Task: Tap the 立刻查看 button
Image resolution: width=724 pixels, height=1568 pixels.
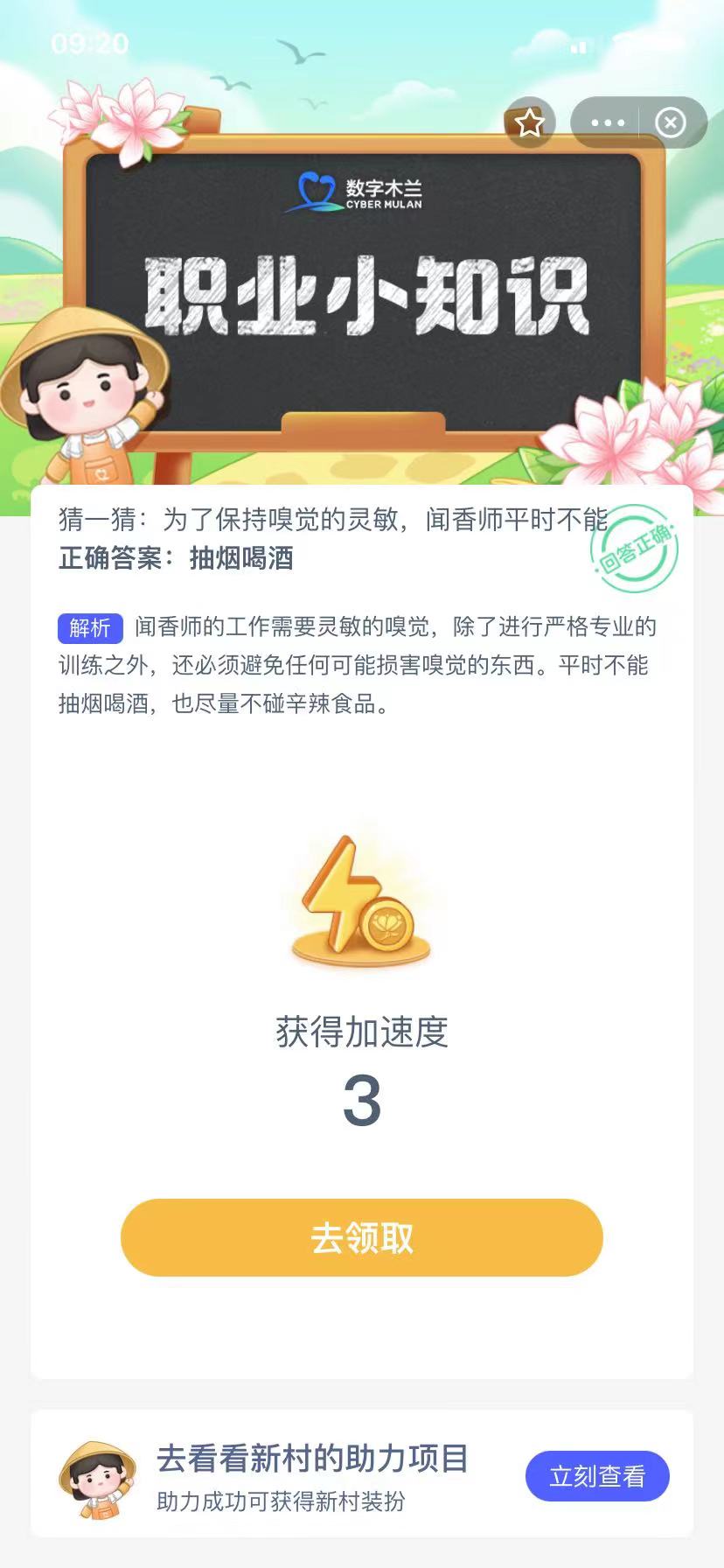Action: tap(597, 1476)
